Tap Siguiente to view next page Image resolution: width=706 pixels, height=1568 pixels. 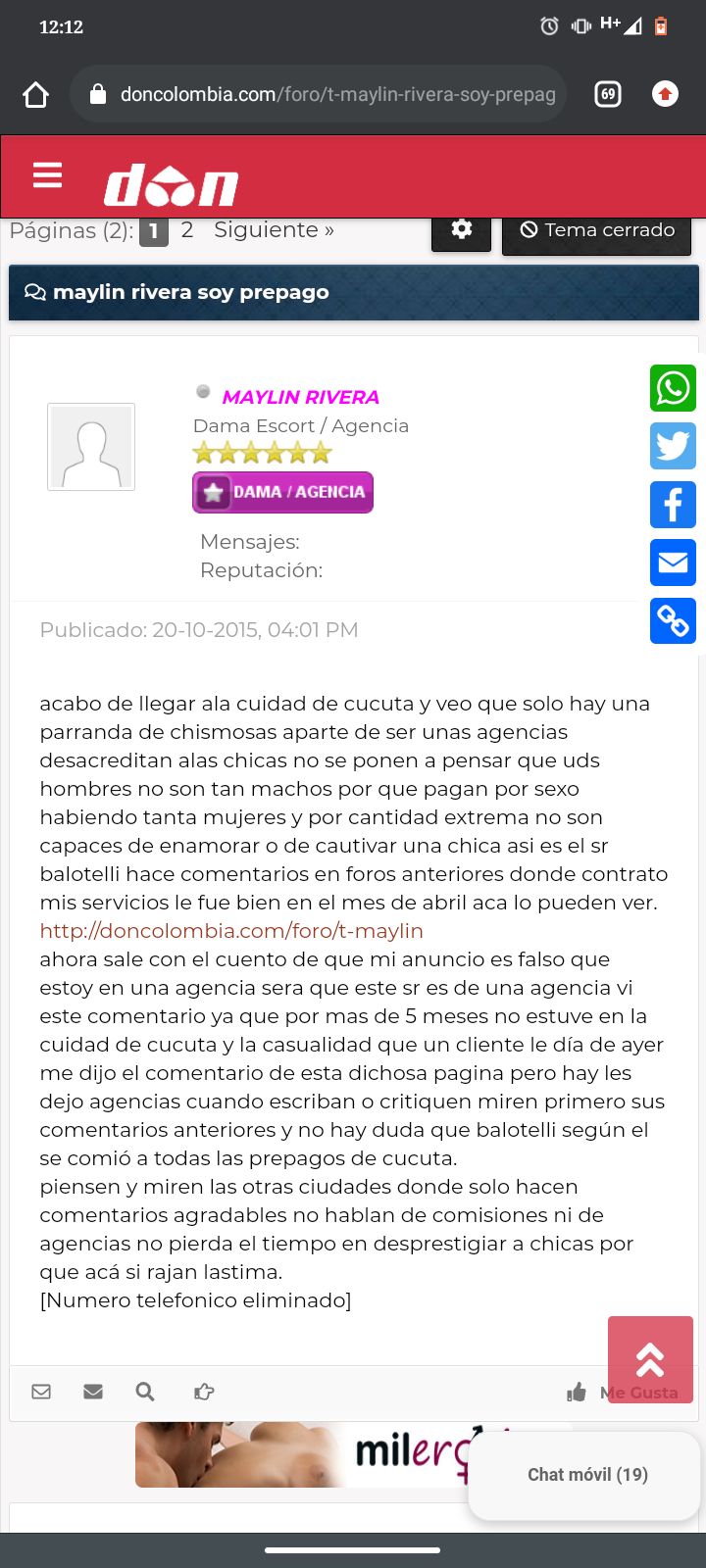point(274,230)
